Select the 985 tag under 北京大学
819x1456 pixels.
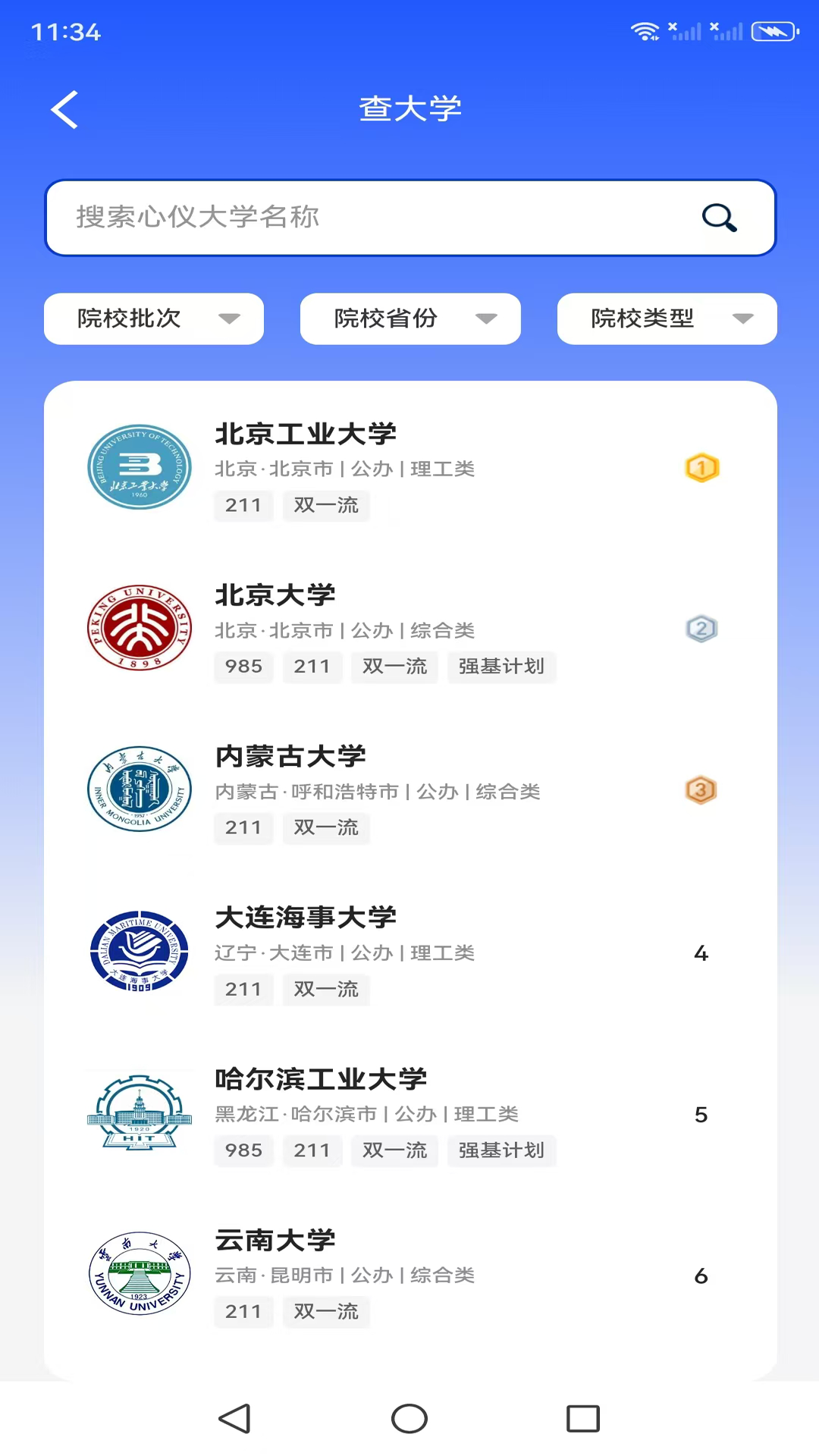pyautogui.click(x=243, y=667)
